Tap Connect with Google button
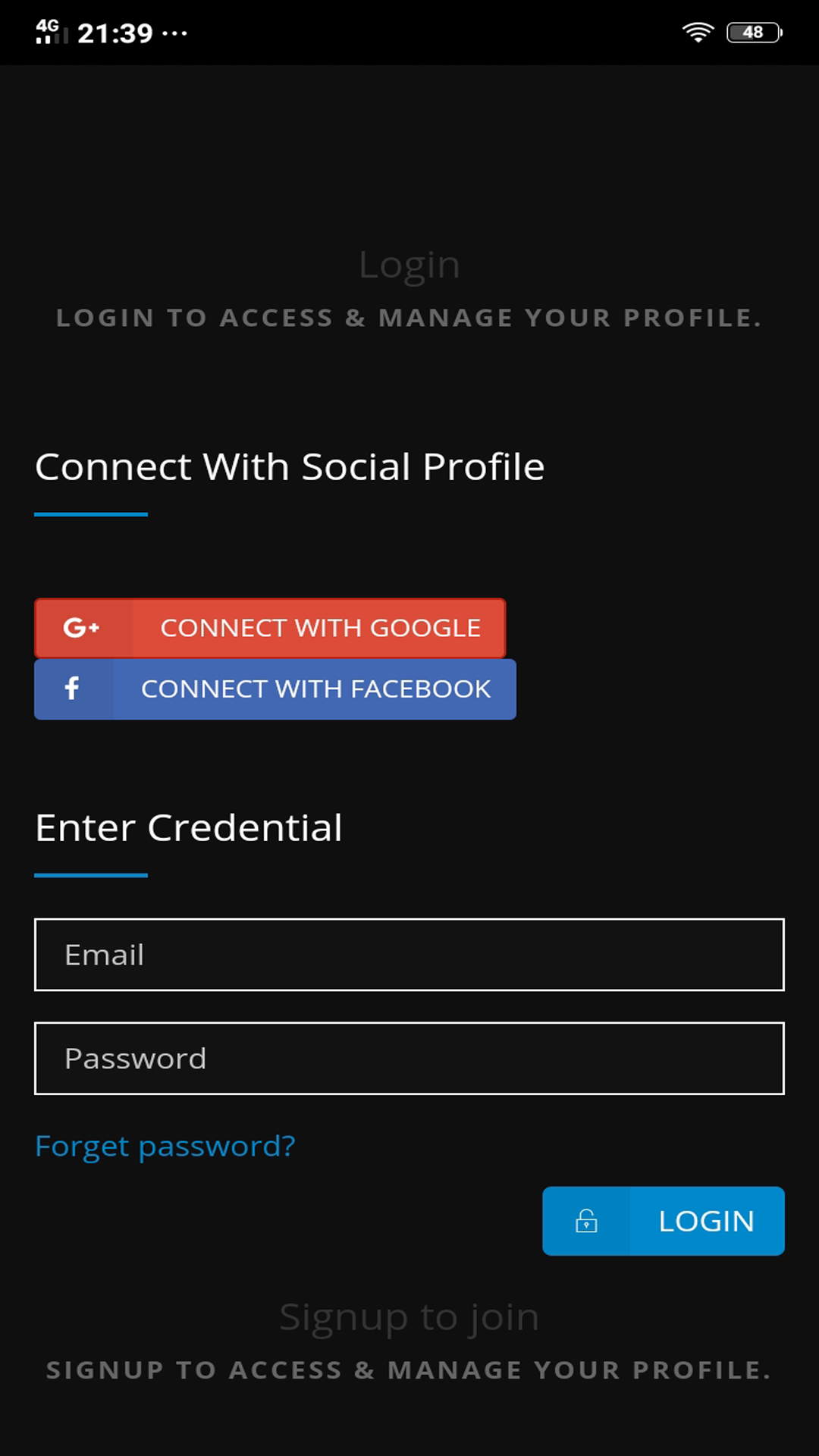819x1456 pixels. point(270,628)
